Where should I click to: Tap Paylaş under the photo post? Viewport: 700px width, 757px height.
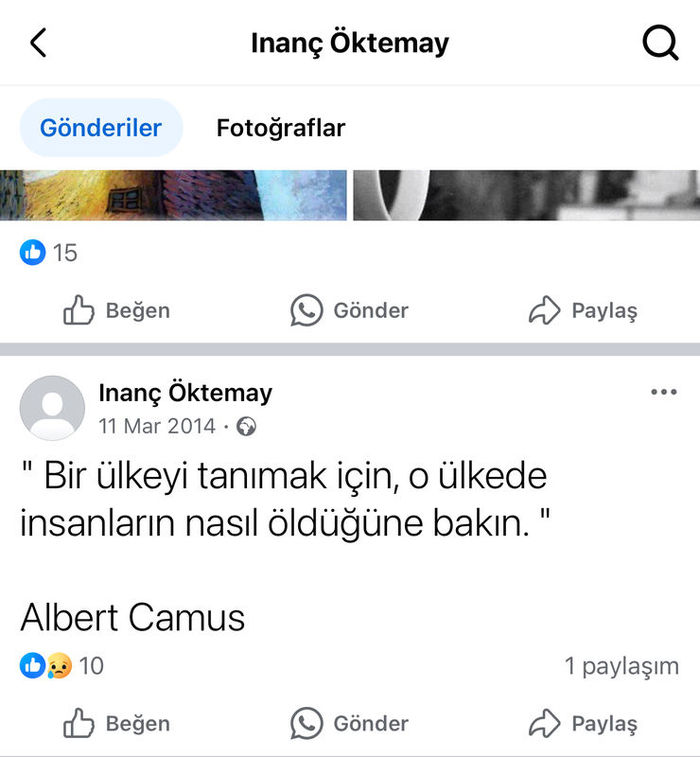pyautogui.click(x=583, y=311)
